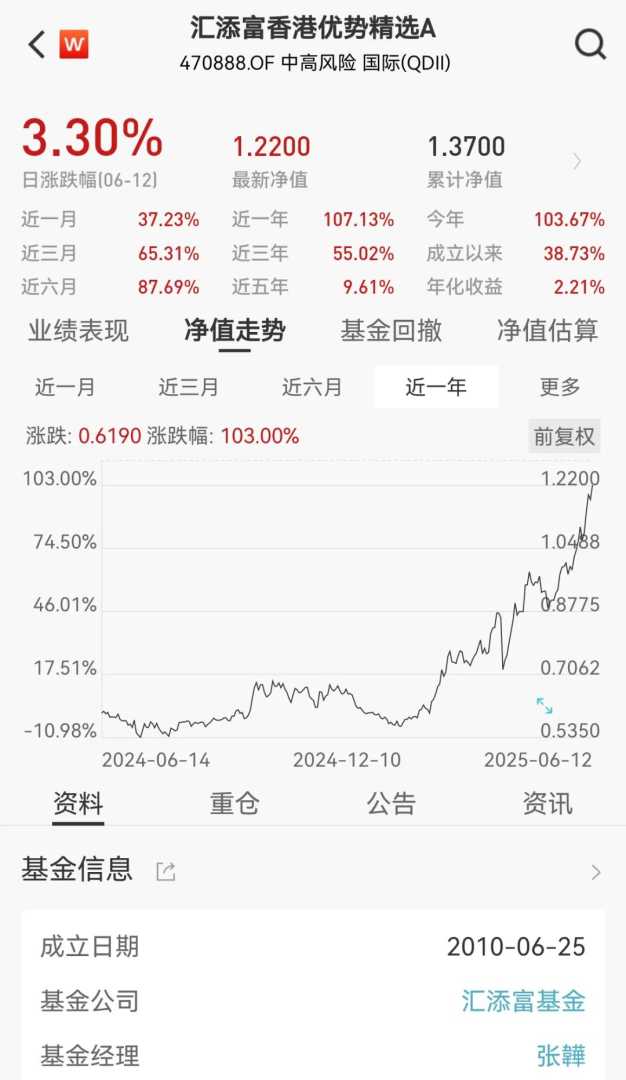Image resolution: width=626 pixels, height=1080 pixels.
Task: Show 近六月 chart range
Action: pyautogui.click(x=312, y=387)
